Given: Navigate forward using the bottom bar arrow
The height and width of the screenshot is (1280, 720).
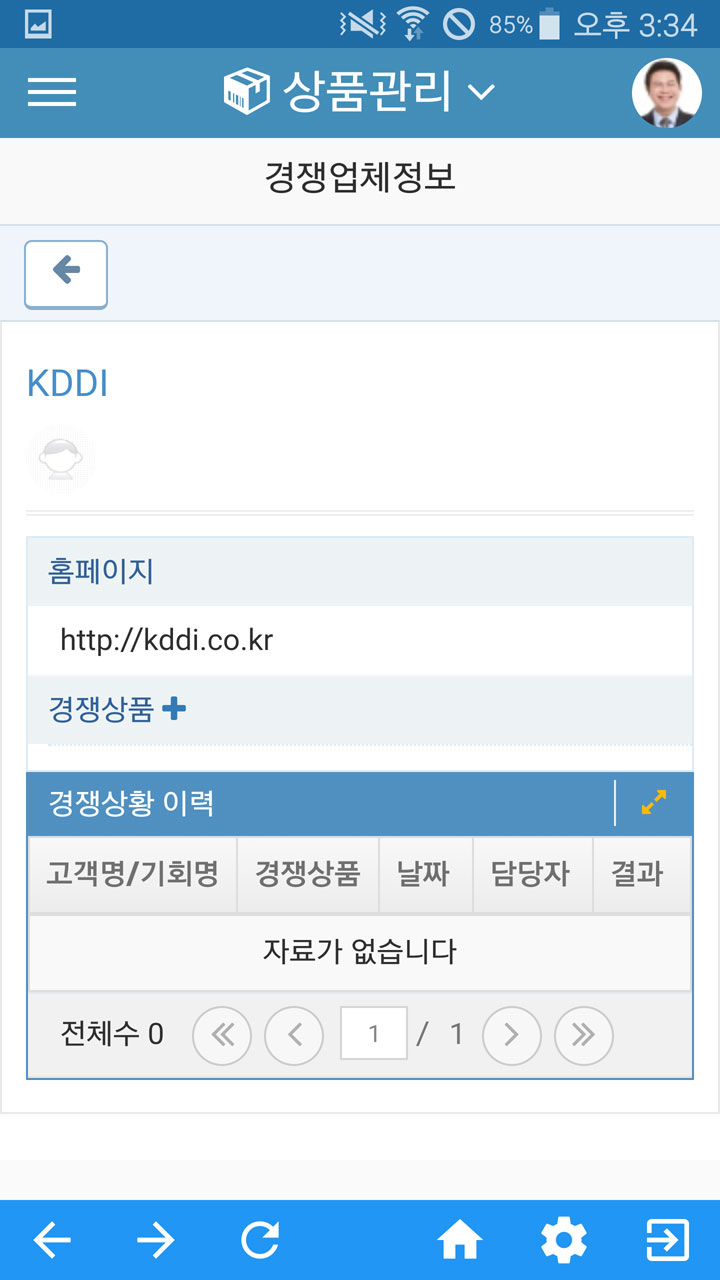Looking at the screenshot, I should pyautogui.click(x=156, y=1241).
